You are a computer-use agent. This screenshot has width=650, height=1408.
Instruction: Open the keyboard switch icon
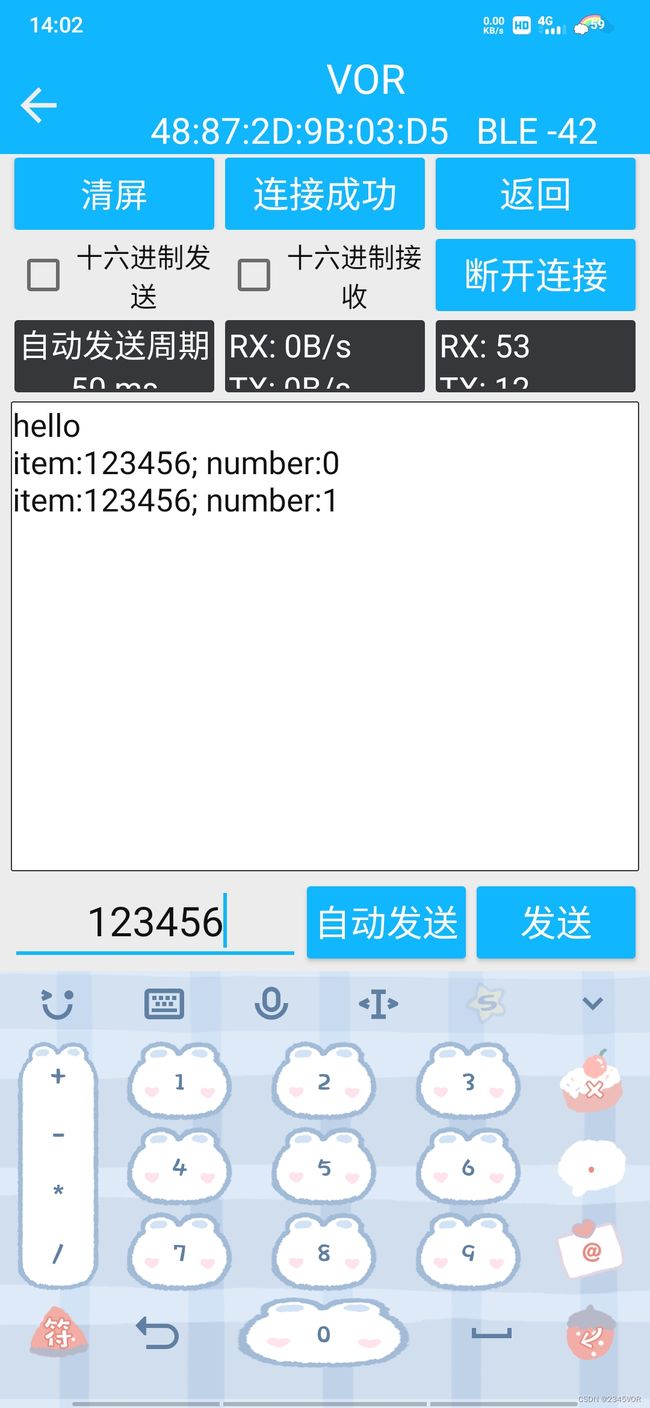coord(164,1003)
